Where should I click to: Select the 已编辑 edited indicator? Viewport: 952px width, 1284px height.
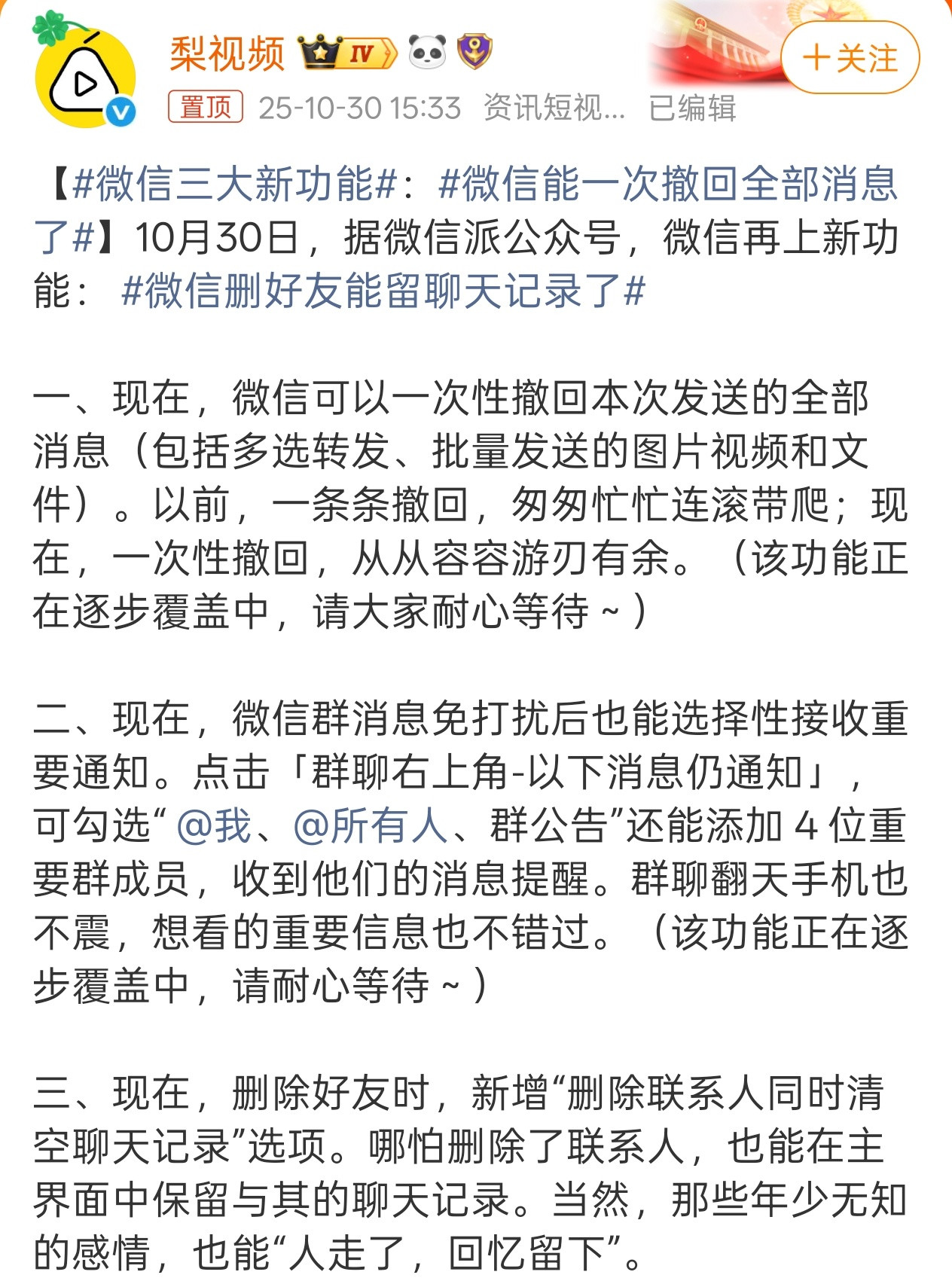point(694,108)
